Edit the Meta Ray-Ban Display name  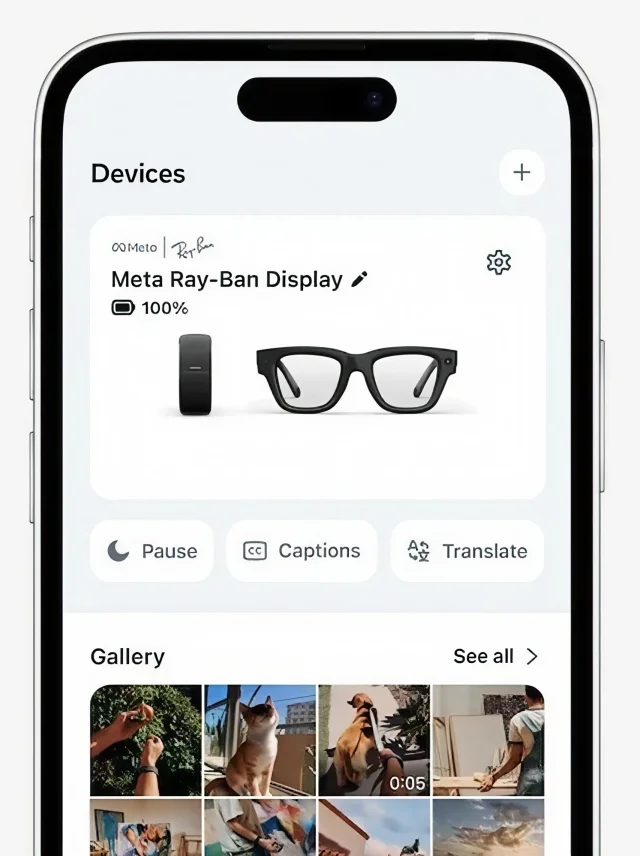click(360, 280)
